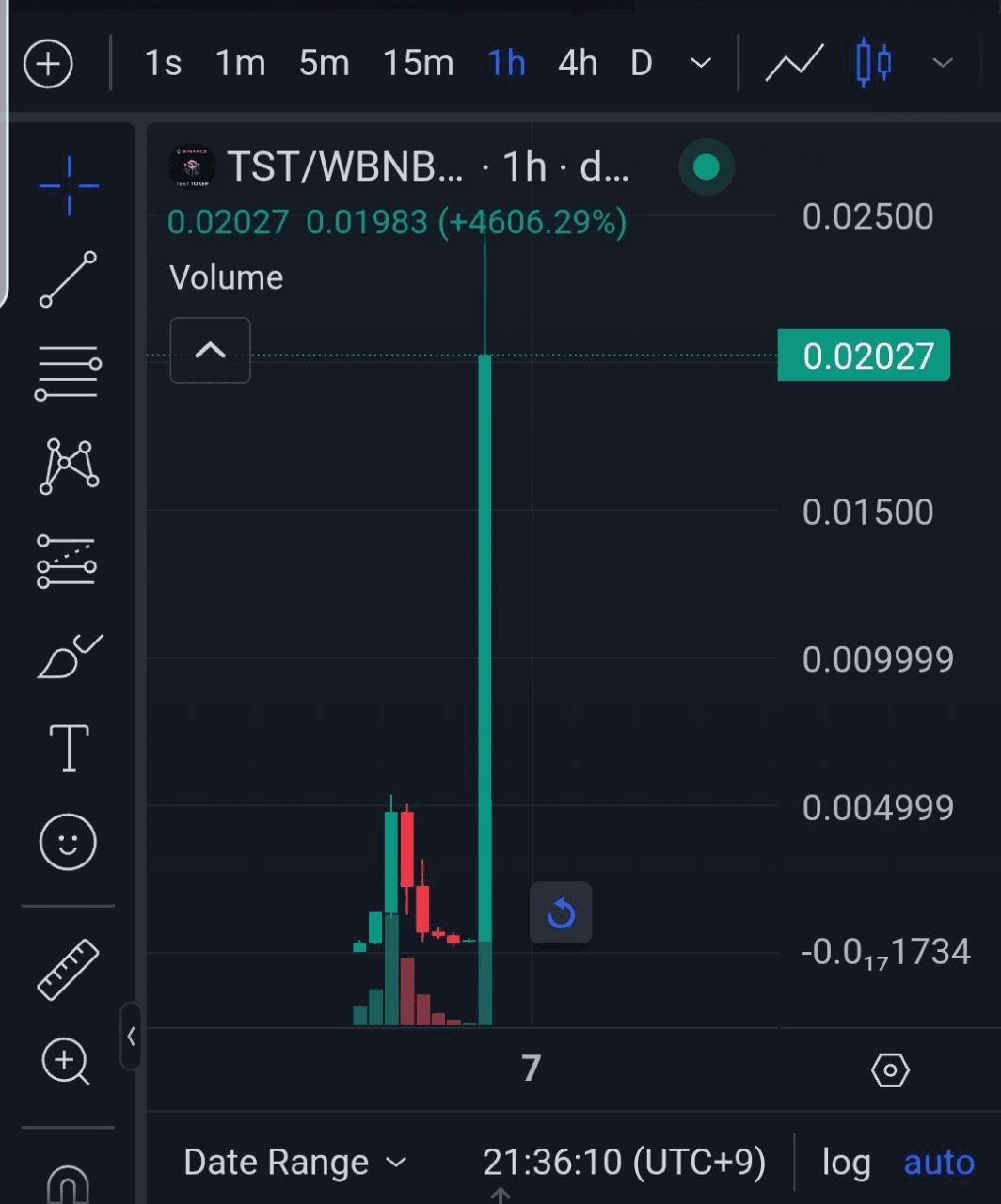Open the indicators line icon
Viewport: 1001px width, 1204px height.
(x=794, y=64)
